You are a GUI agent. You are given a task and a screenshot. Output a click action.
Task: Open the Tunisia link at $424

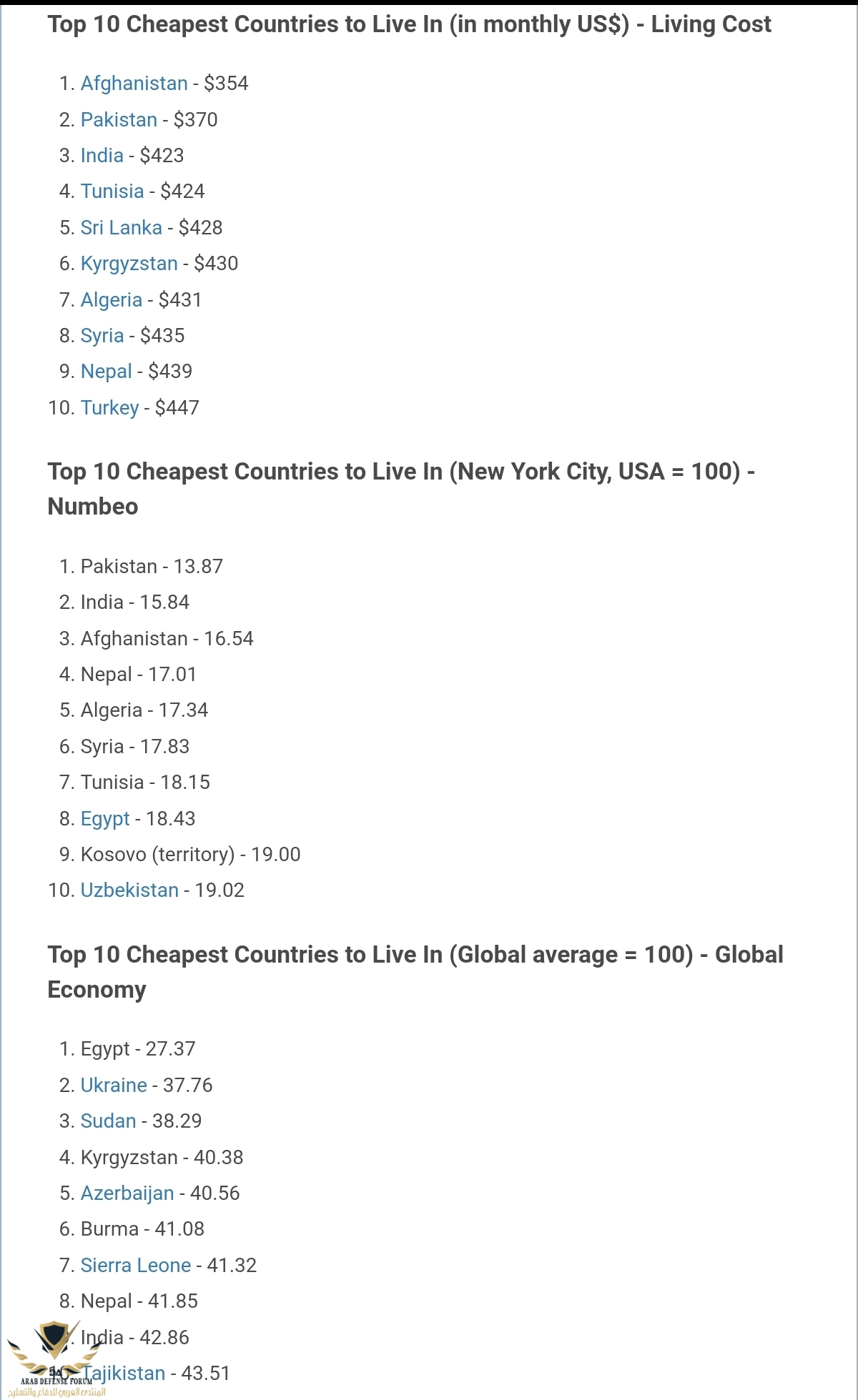(112, 192)
